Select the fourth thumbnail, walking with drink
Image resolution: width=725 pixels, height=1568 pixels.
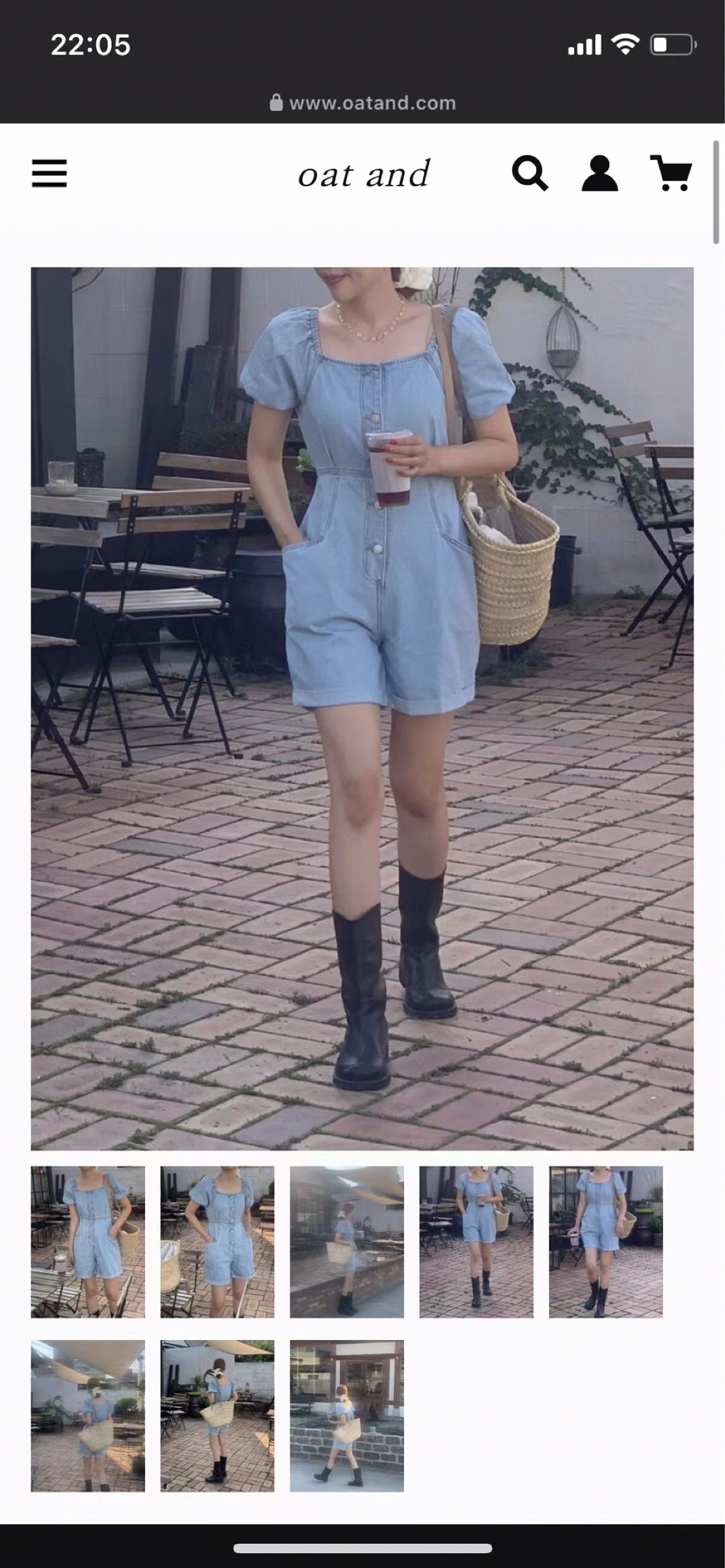[476, 1242]
